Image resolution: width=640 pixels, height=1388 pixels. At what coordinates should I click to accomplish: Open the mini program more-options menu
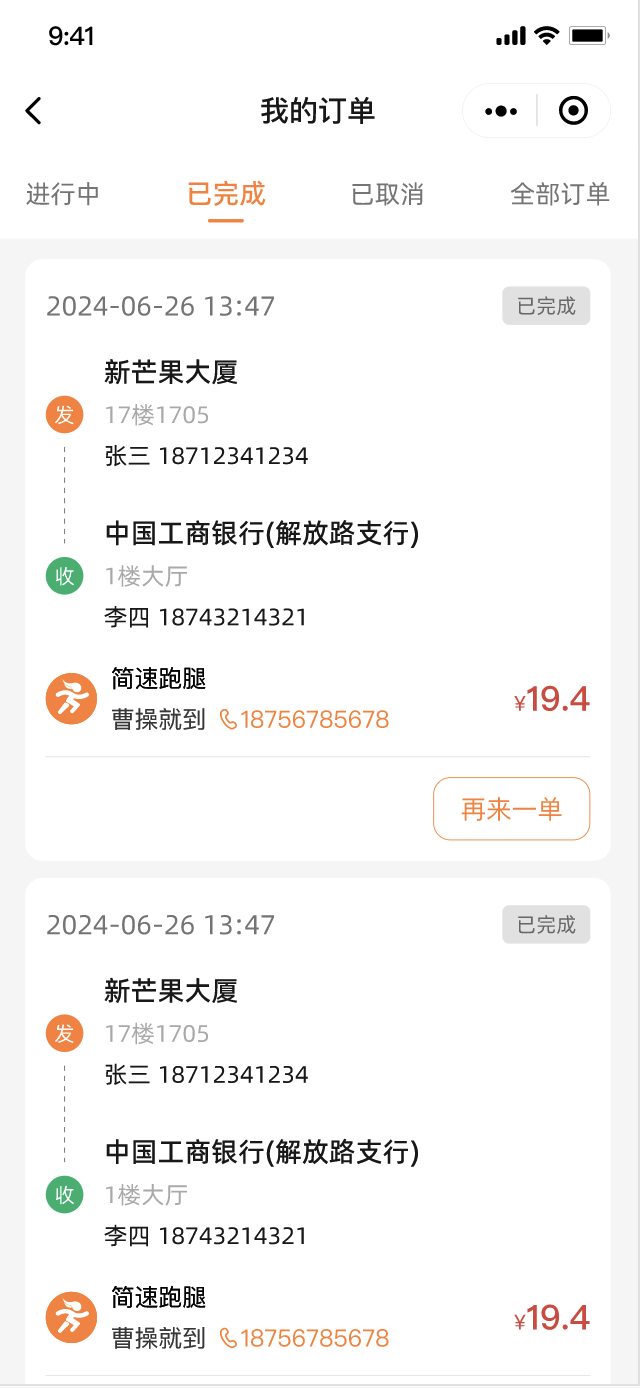click(x=501, y=111)
